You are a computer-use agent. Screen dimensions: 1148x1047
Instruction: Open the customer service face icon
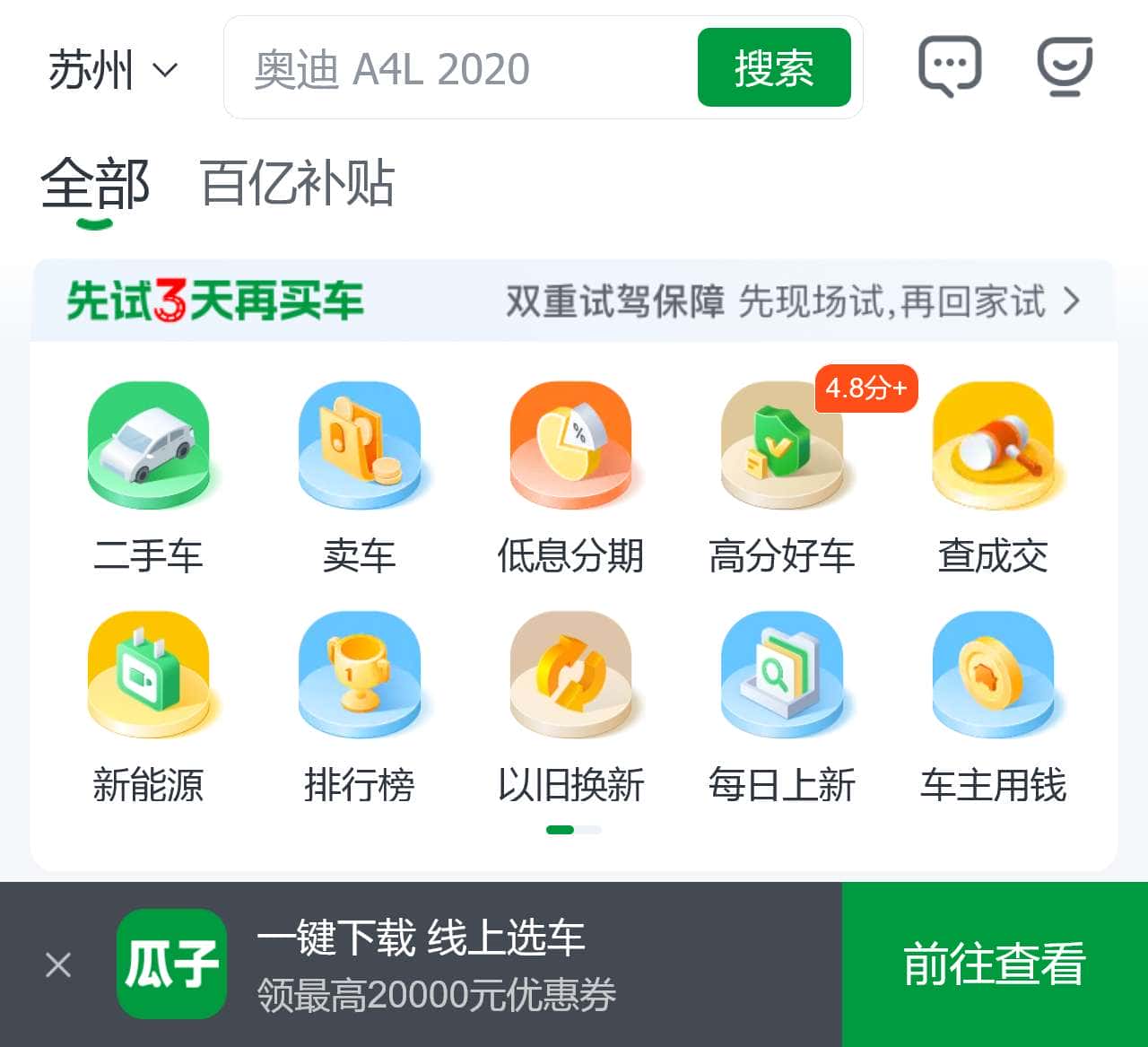pyautogui.click(x=1065, y=66)
